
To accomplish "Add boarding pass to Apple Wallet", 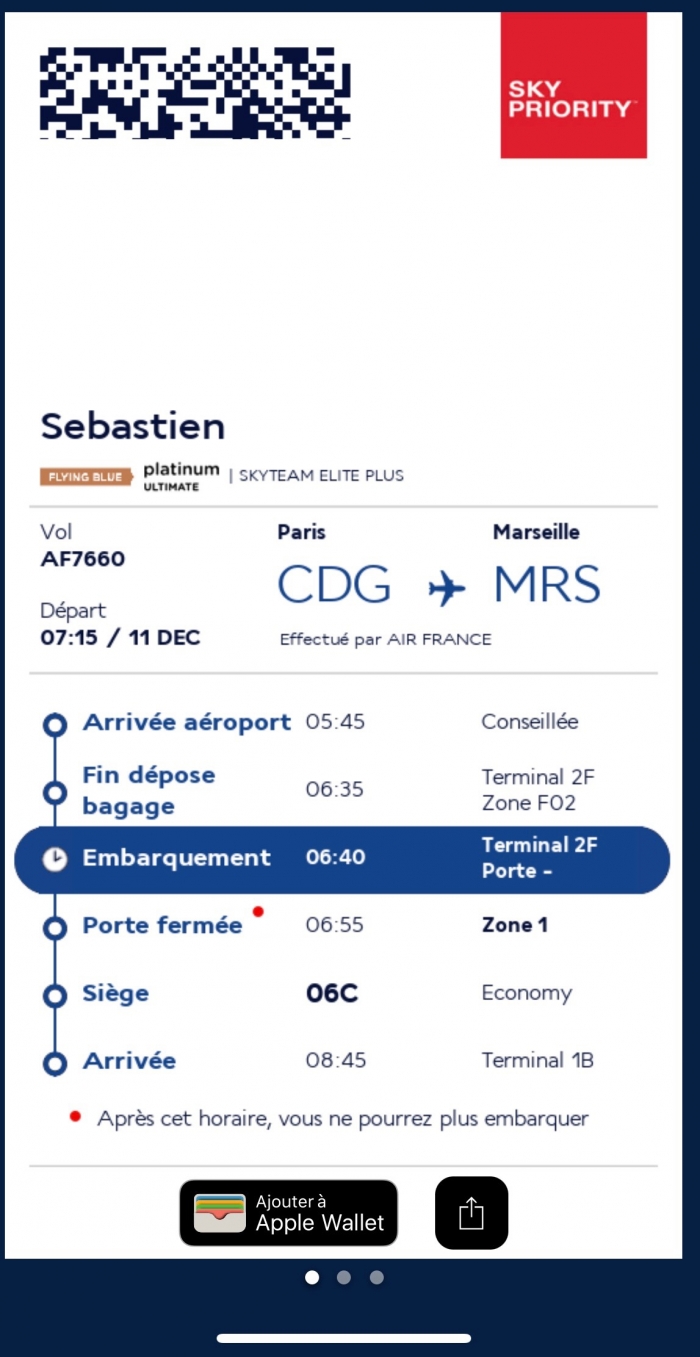I will [288, 1213].
